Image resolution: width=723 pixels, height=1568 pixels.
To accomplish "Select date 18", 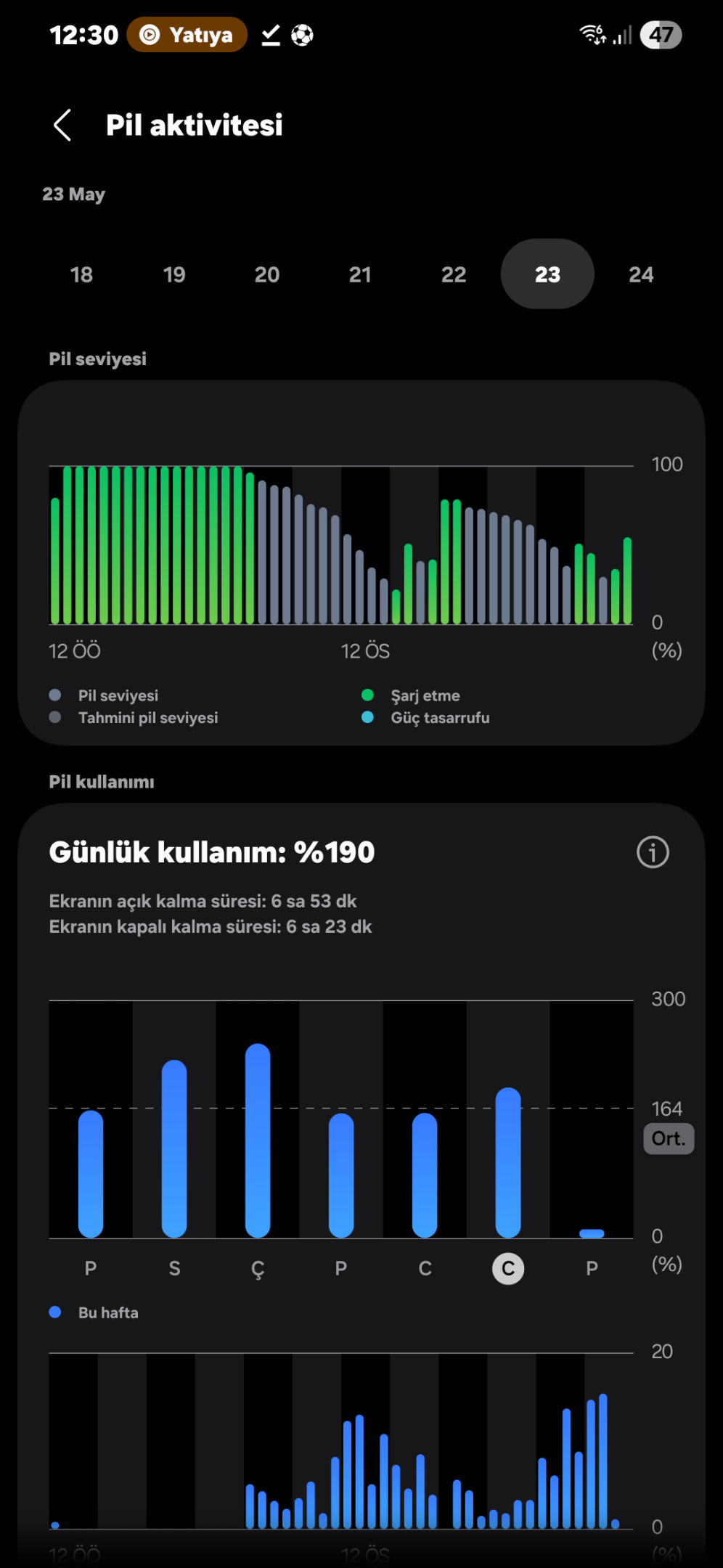I will coord(81,274).
